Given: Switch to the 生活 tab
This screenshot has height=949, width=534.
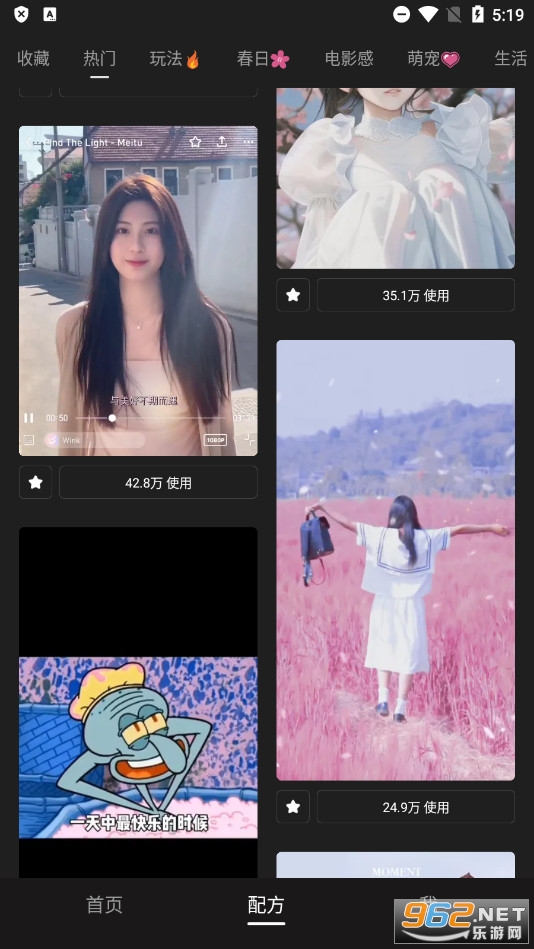Looking at the screenshot, I should (x=511, y=59).
